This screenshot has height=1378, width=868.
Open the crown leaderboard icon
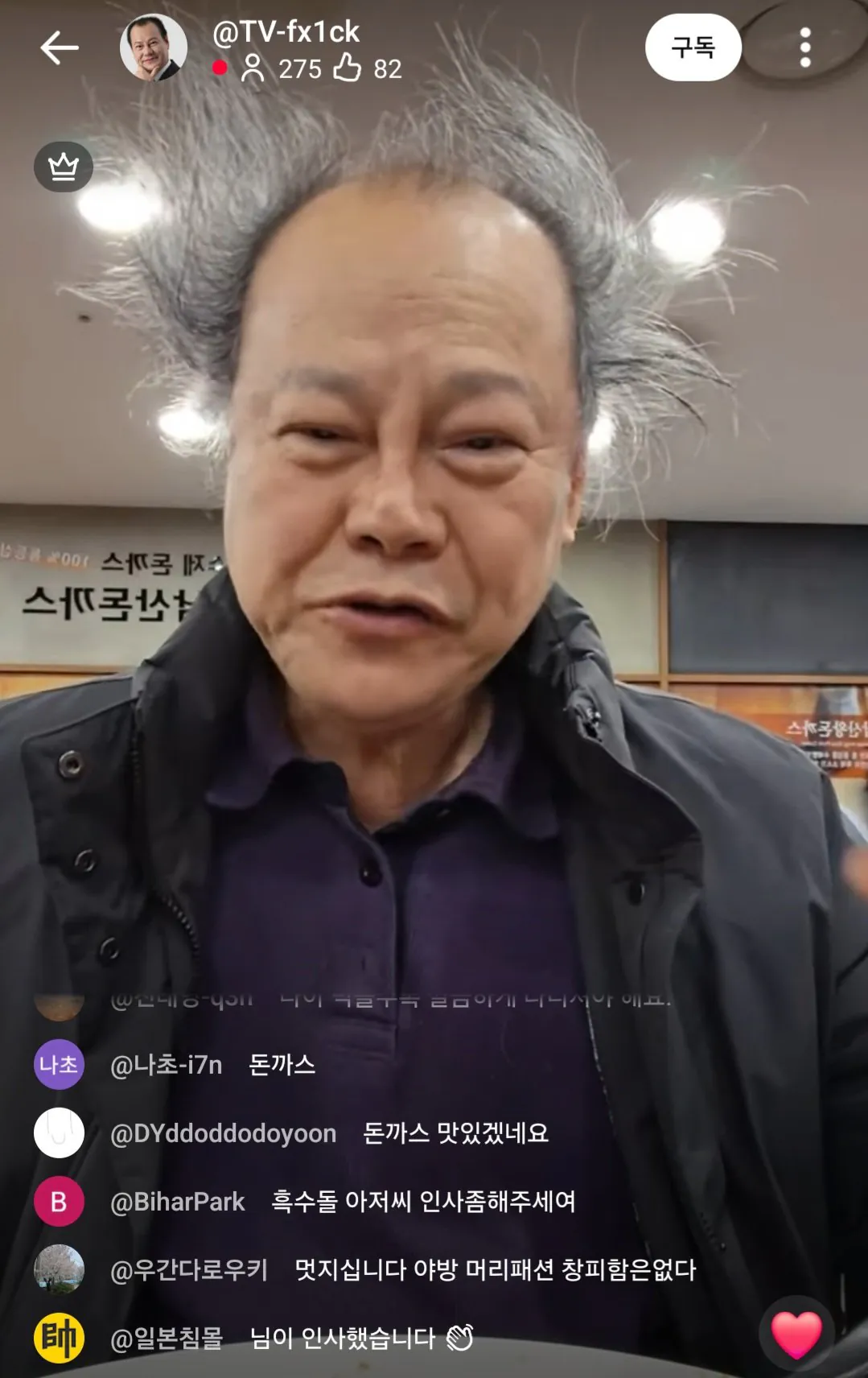pos(64,167)
